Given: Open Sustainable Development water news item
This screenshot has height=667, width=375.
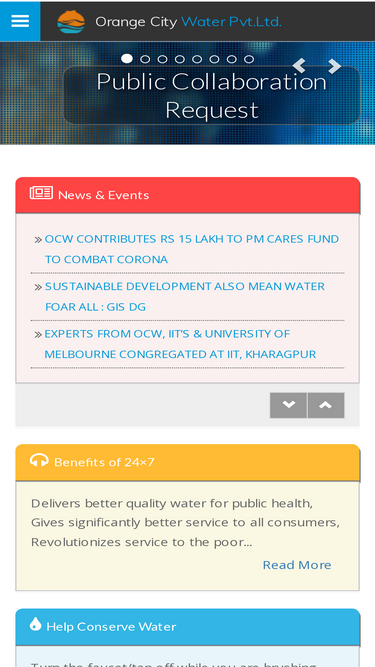Looking at the screenshot, I should tap(185, 296).
